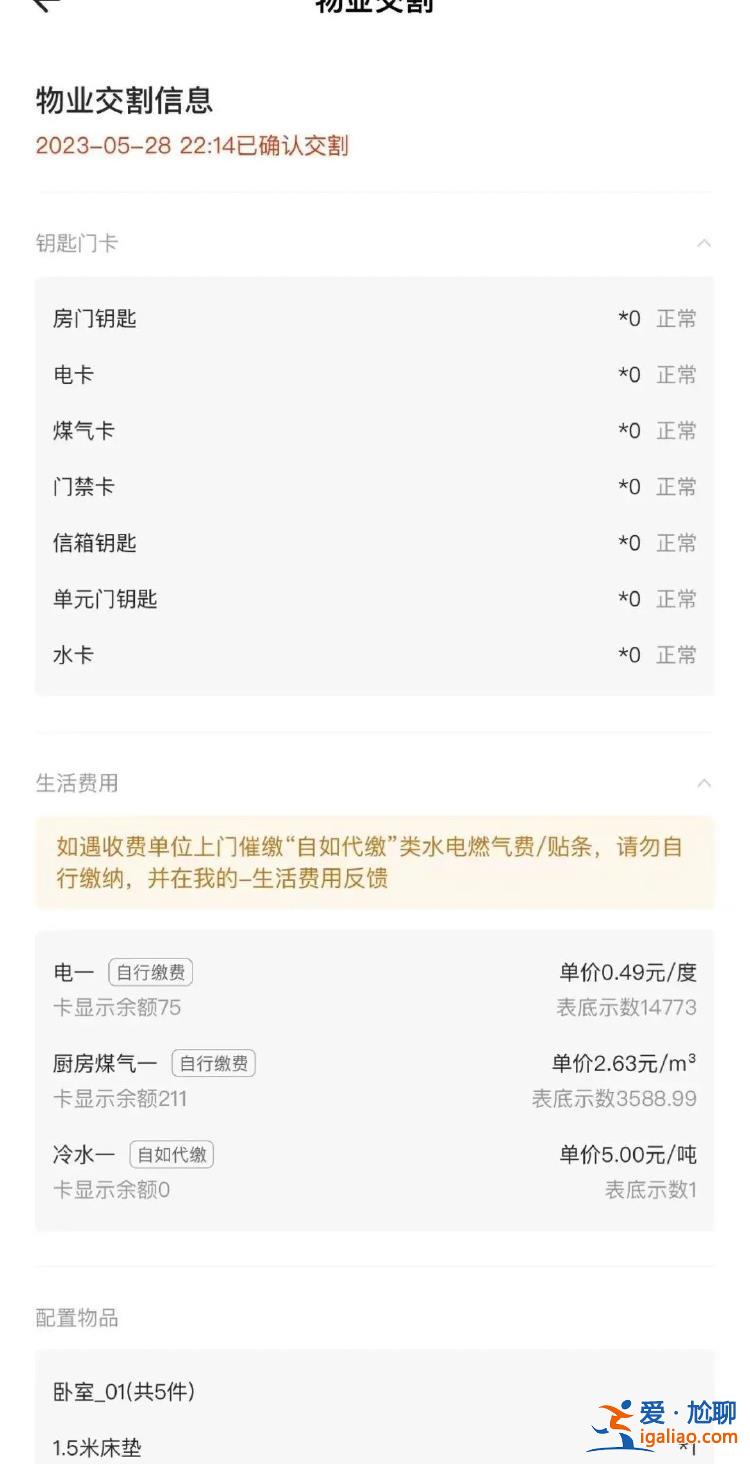Tap 正常 status beside 电卡
The height and width of the screenshot is (1464, 750).
(677, 374)
